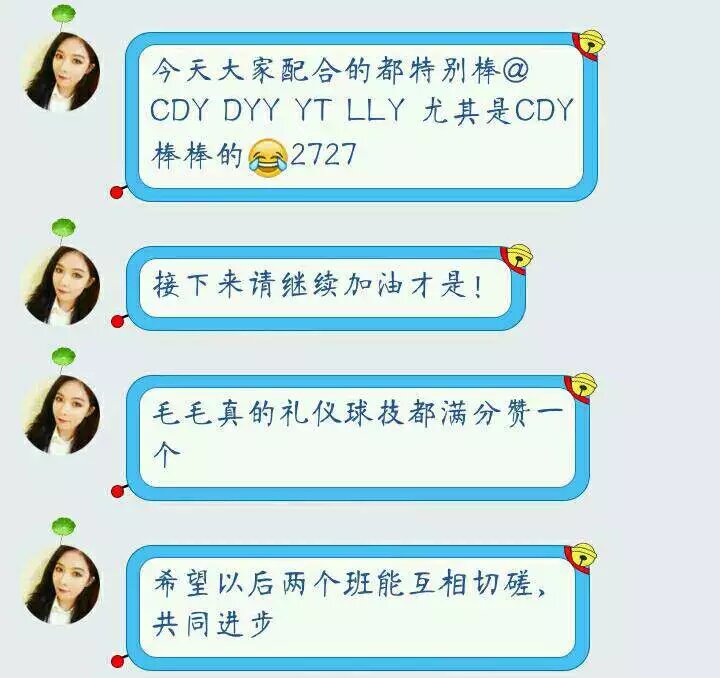View profile from avatar beside '毛毛真的礼仪球技' message

tap(61, 414)
